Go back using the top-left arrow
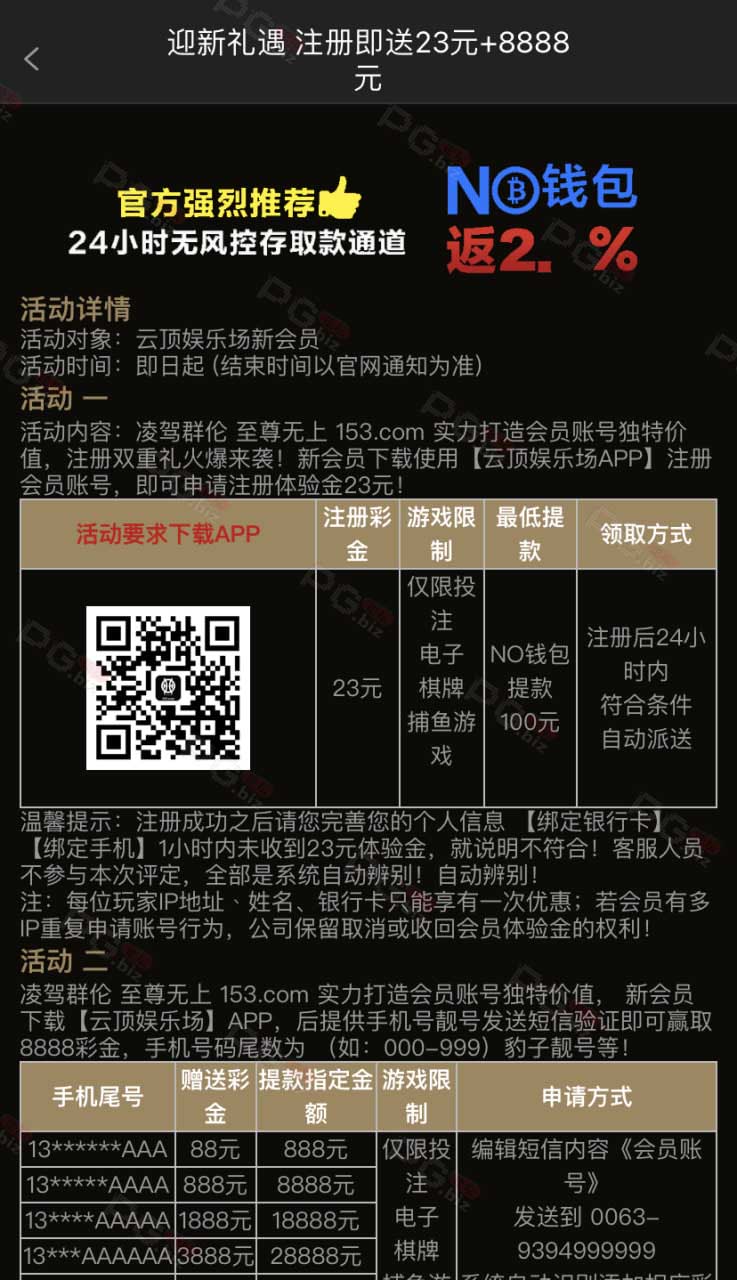Image resolution: width=737 pixels, height=1280 pixels. (x=31, y=59)
